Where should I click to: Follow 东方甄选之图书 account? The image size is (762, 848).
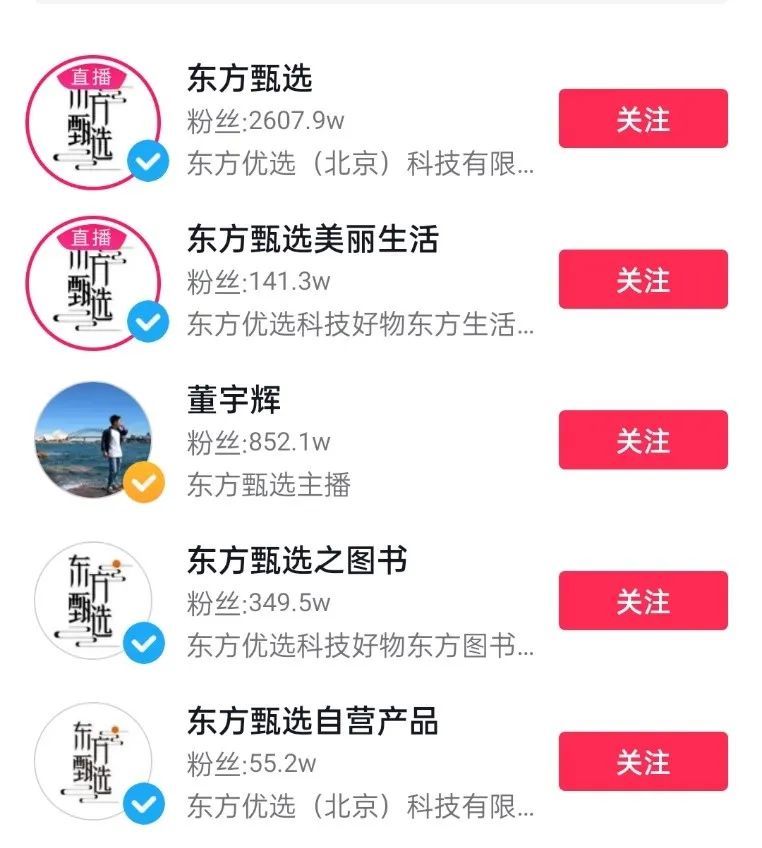pos(642,601)
